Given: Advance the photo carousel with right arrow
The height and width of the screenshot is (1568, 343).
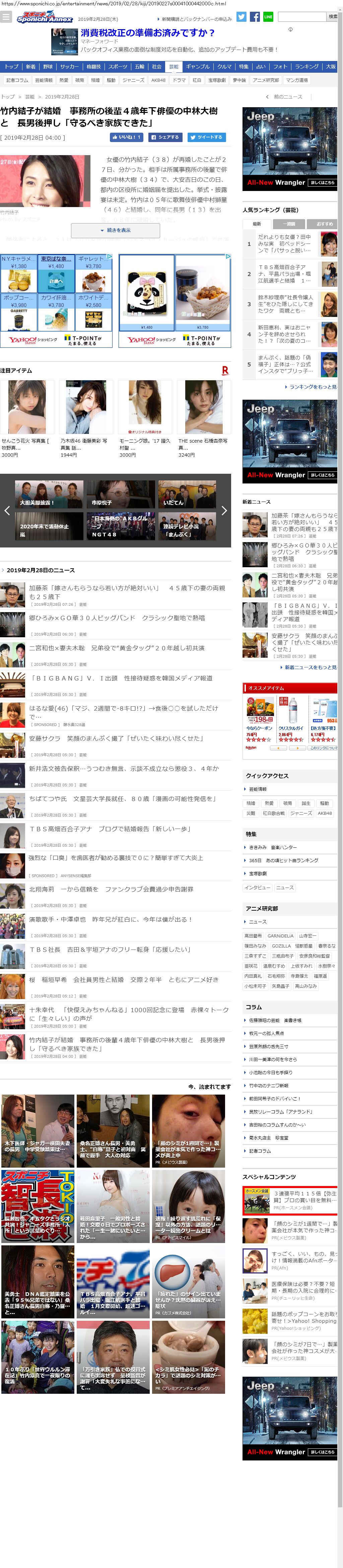Looking at the screenshot, I should click(x=224, y=511).
